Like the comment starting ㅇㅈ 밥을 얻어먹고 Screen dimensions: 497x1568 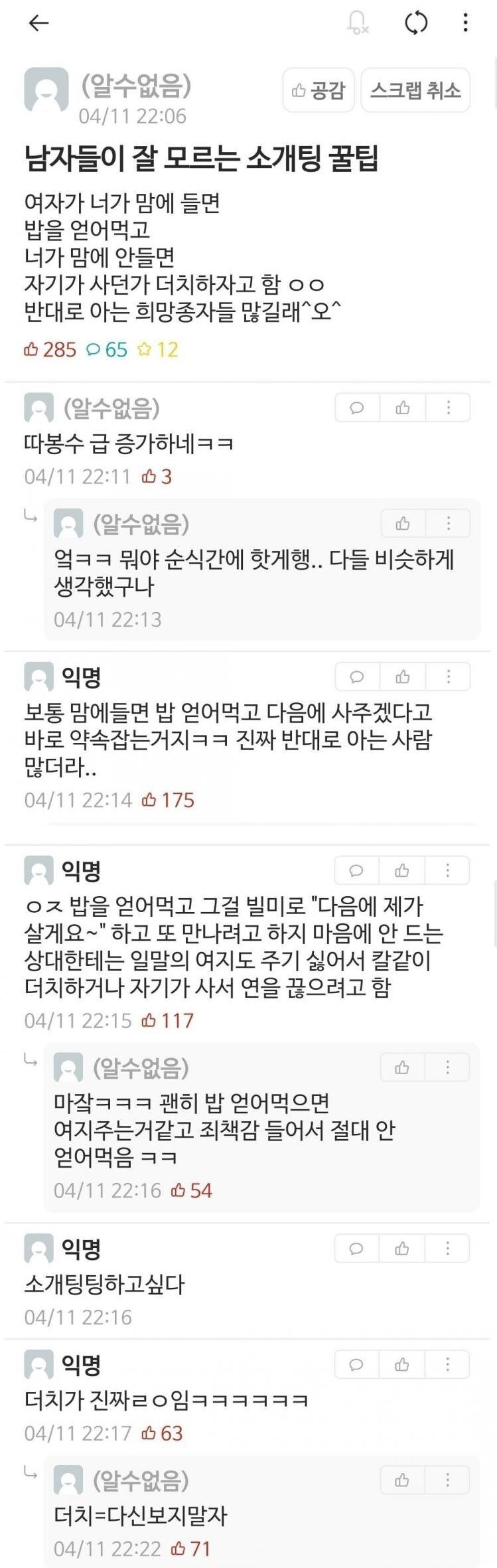(401, 870)
